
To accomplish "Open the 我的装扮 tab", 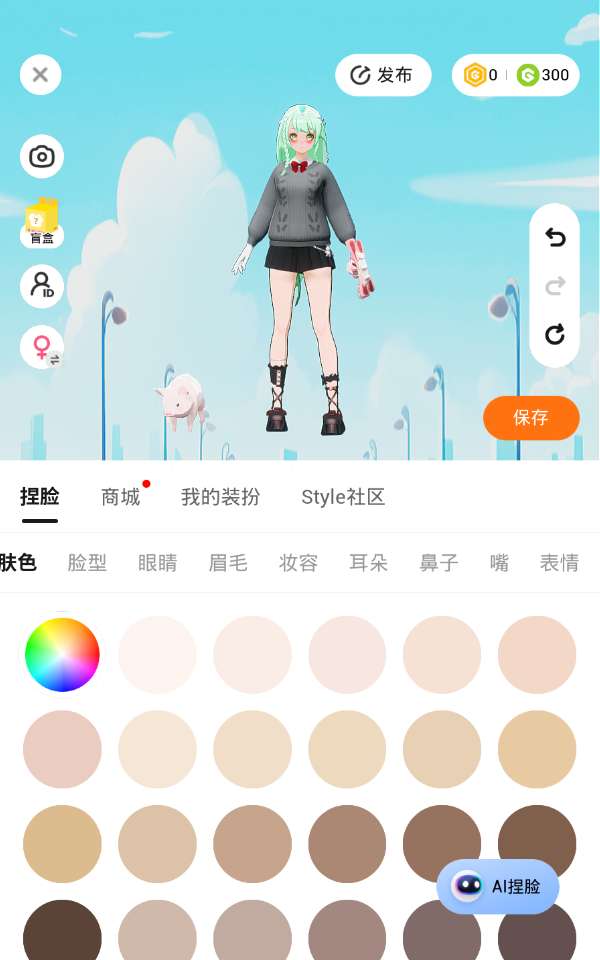I will pos(220,497).
